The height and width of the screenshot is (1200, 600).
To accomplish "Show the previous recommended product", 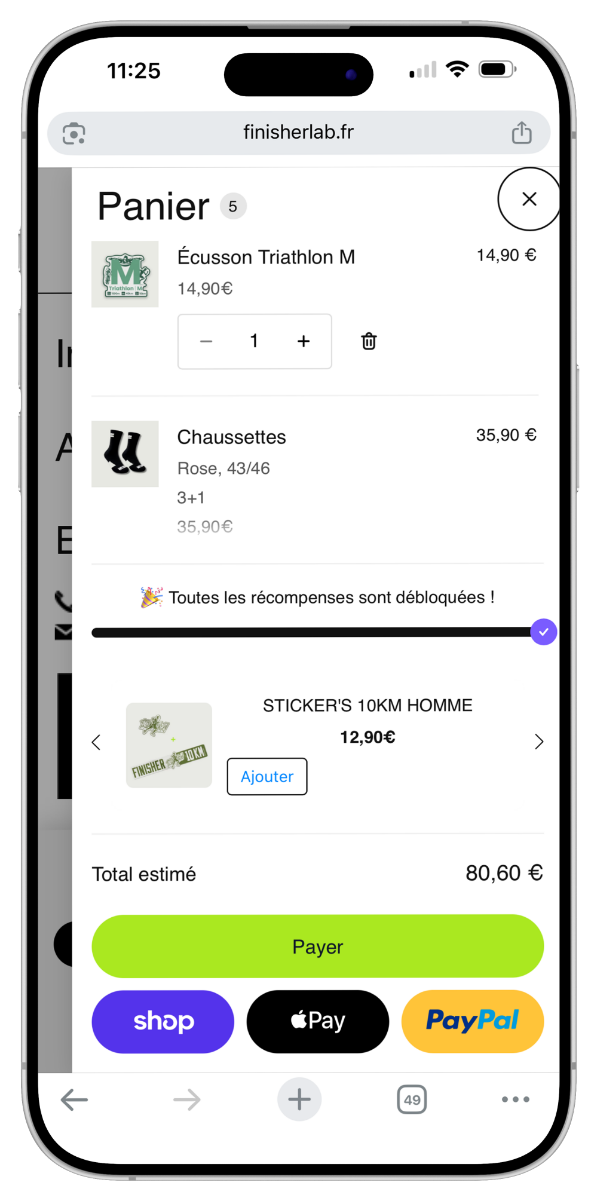I will coord(97,742).
